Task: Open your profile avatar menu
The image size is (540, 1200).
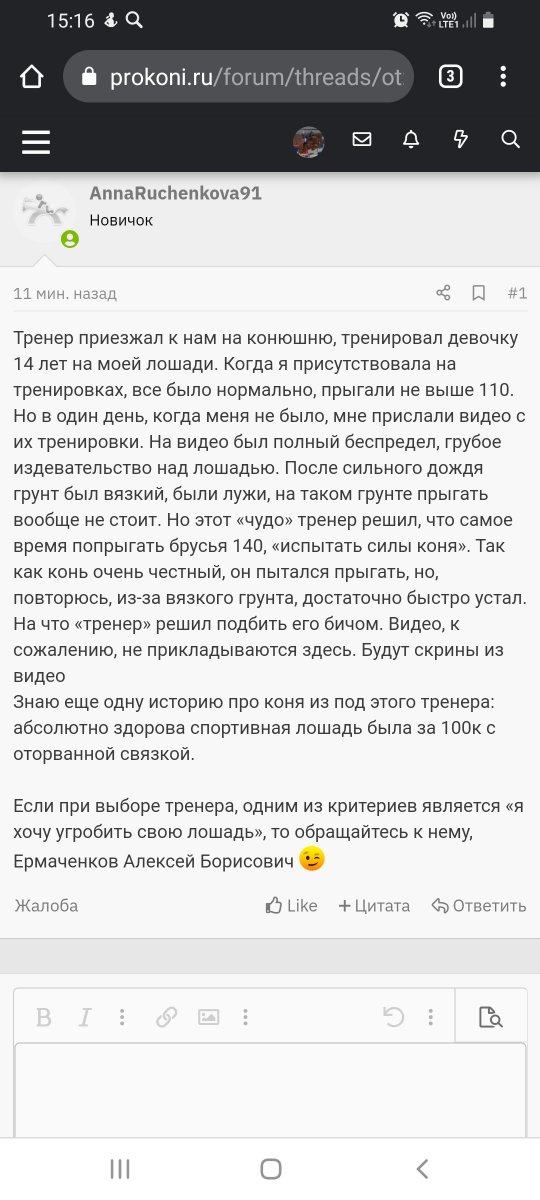Action: tap(309, 141)
